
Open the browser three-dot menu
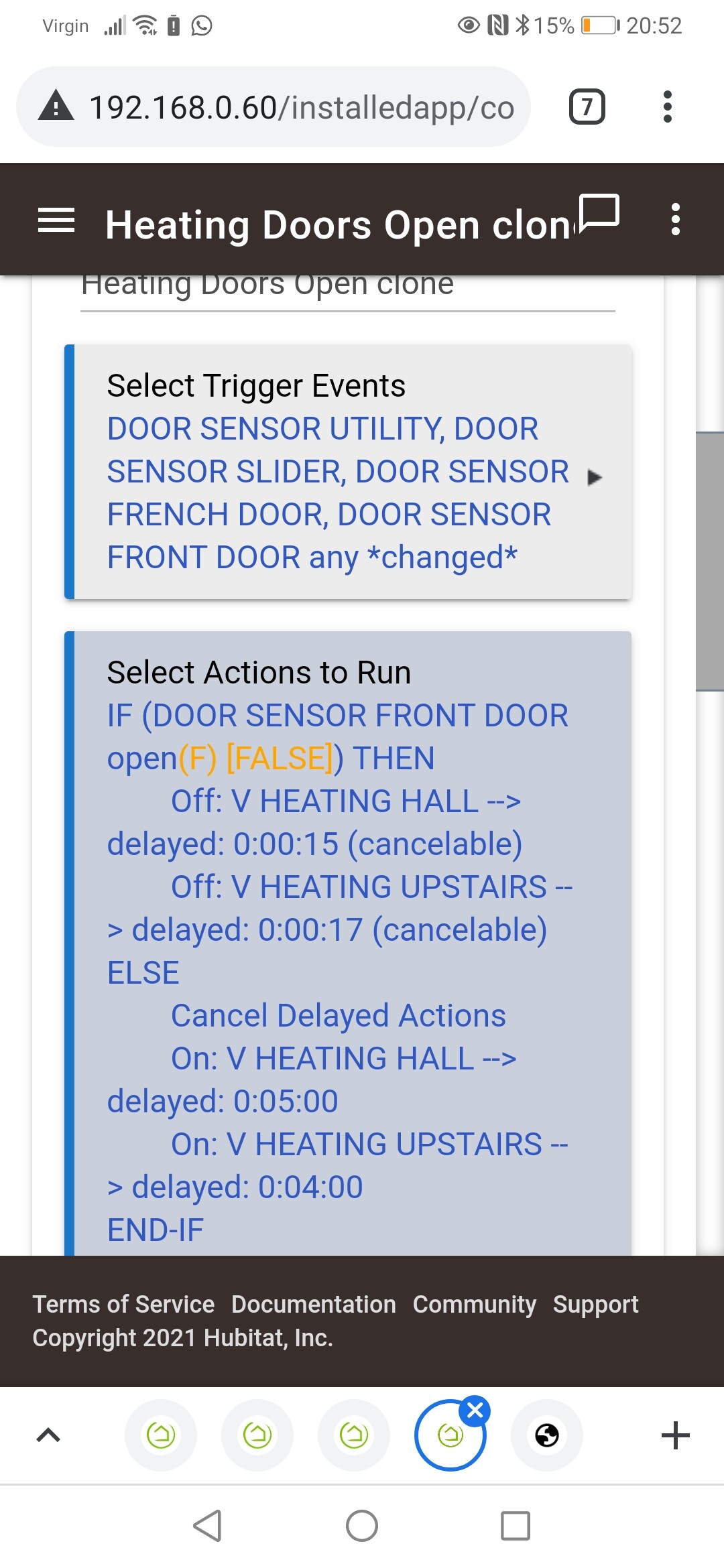(x=666, y=107)
